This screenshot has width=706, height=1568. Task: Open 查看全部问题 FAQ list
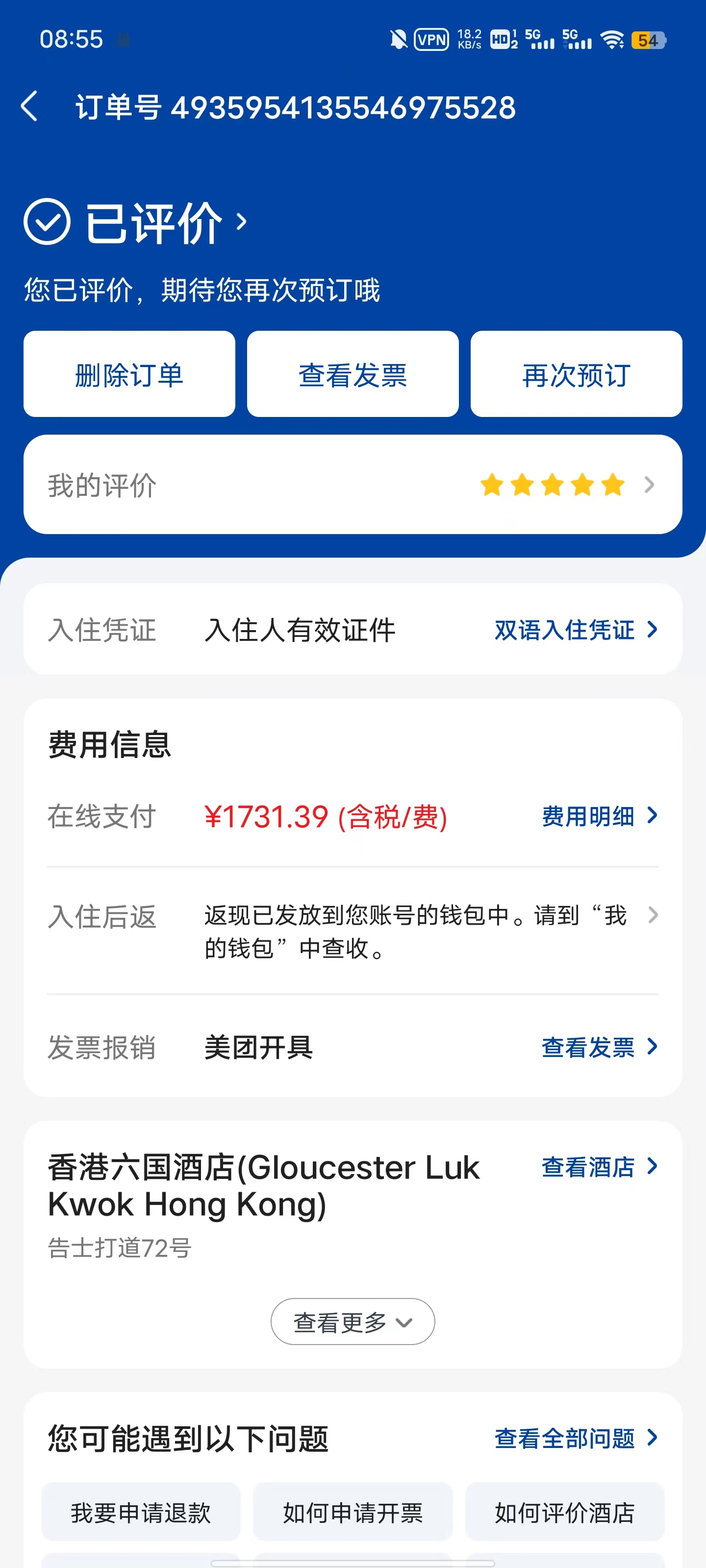click(x=575, y=1438)
